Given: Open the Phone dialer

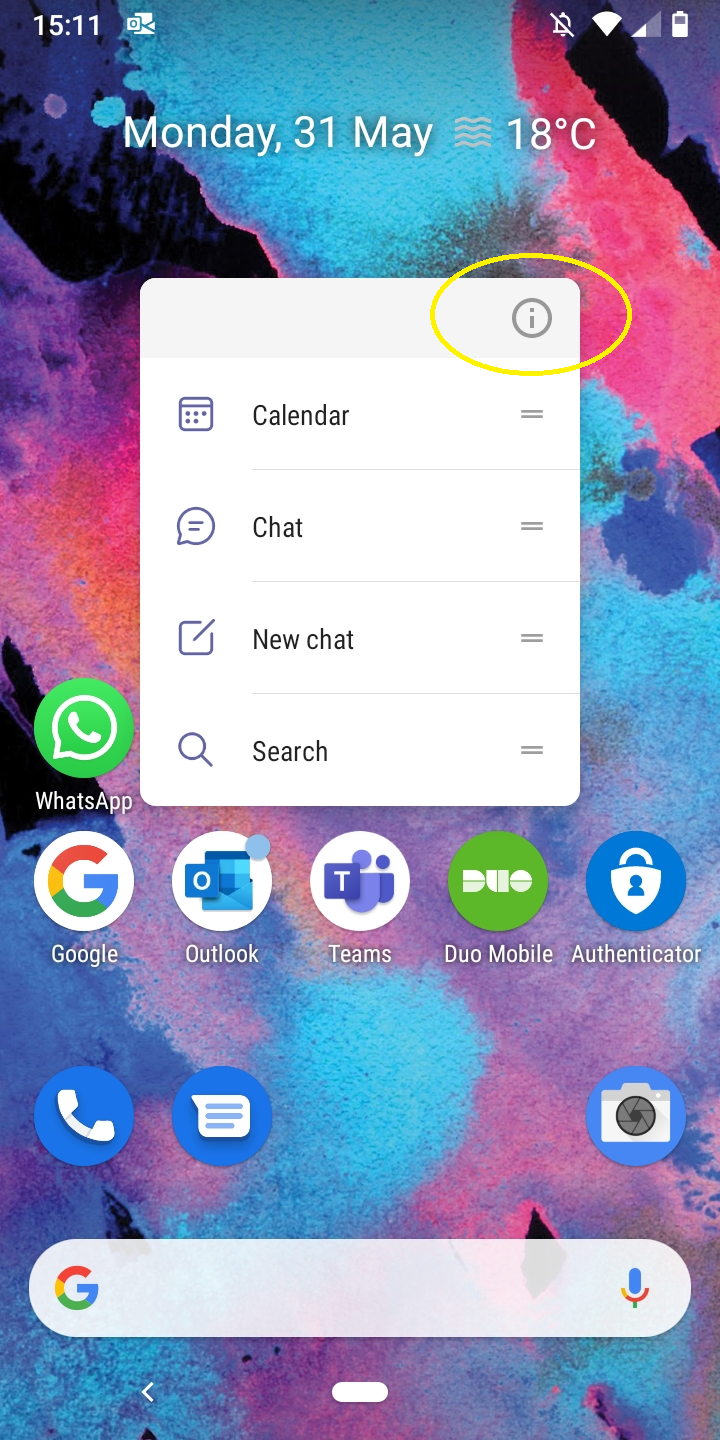Looking at the screenshot, I should point(84,1116).
